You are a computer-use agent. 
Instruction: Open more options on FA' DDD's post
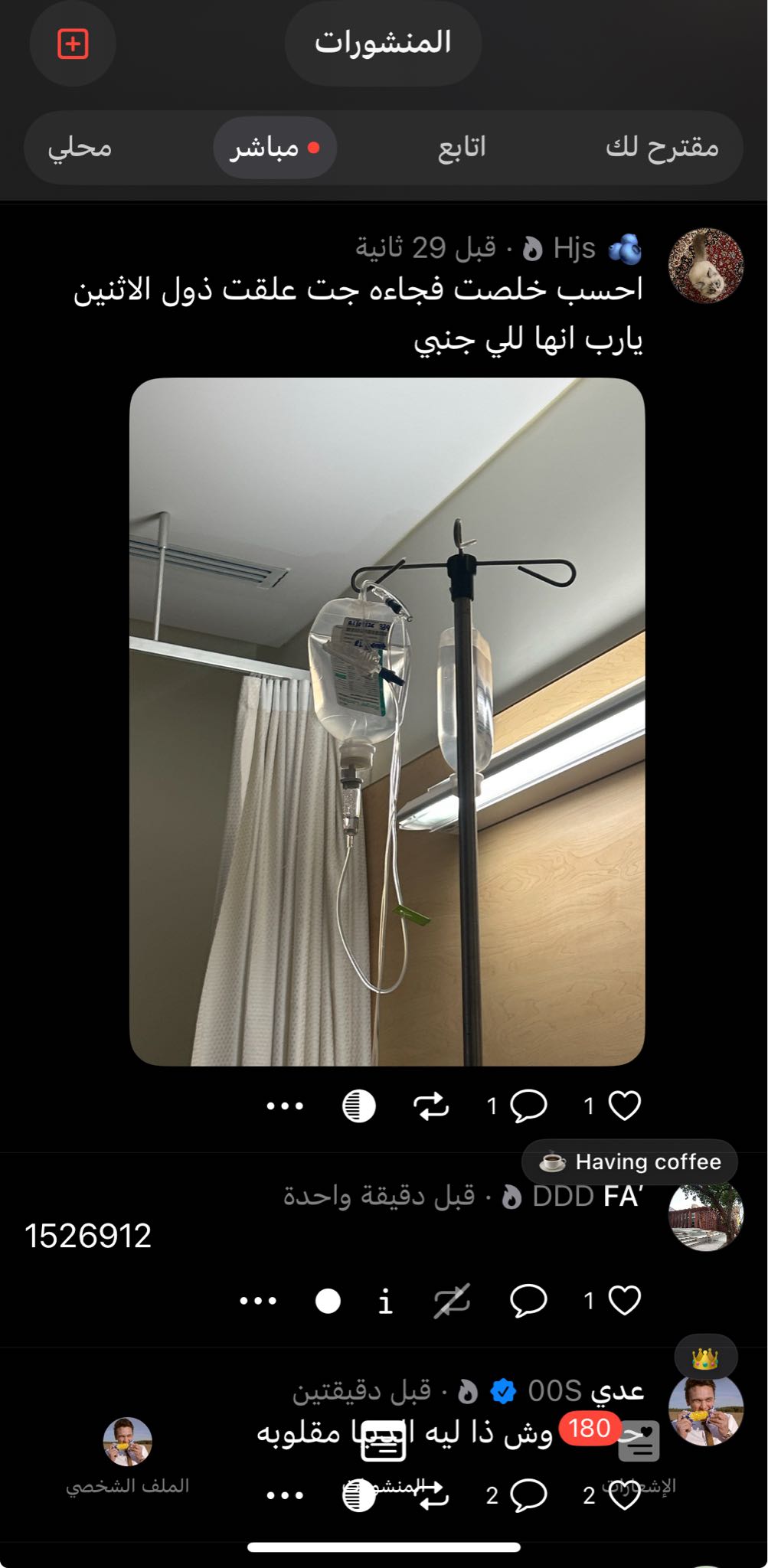coord(258,1300)
